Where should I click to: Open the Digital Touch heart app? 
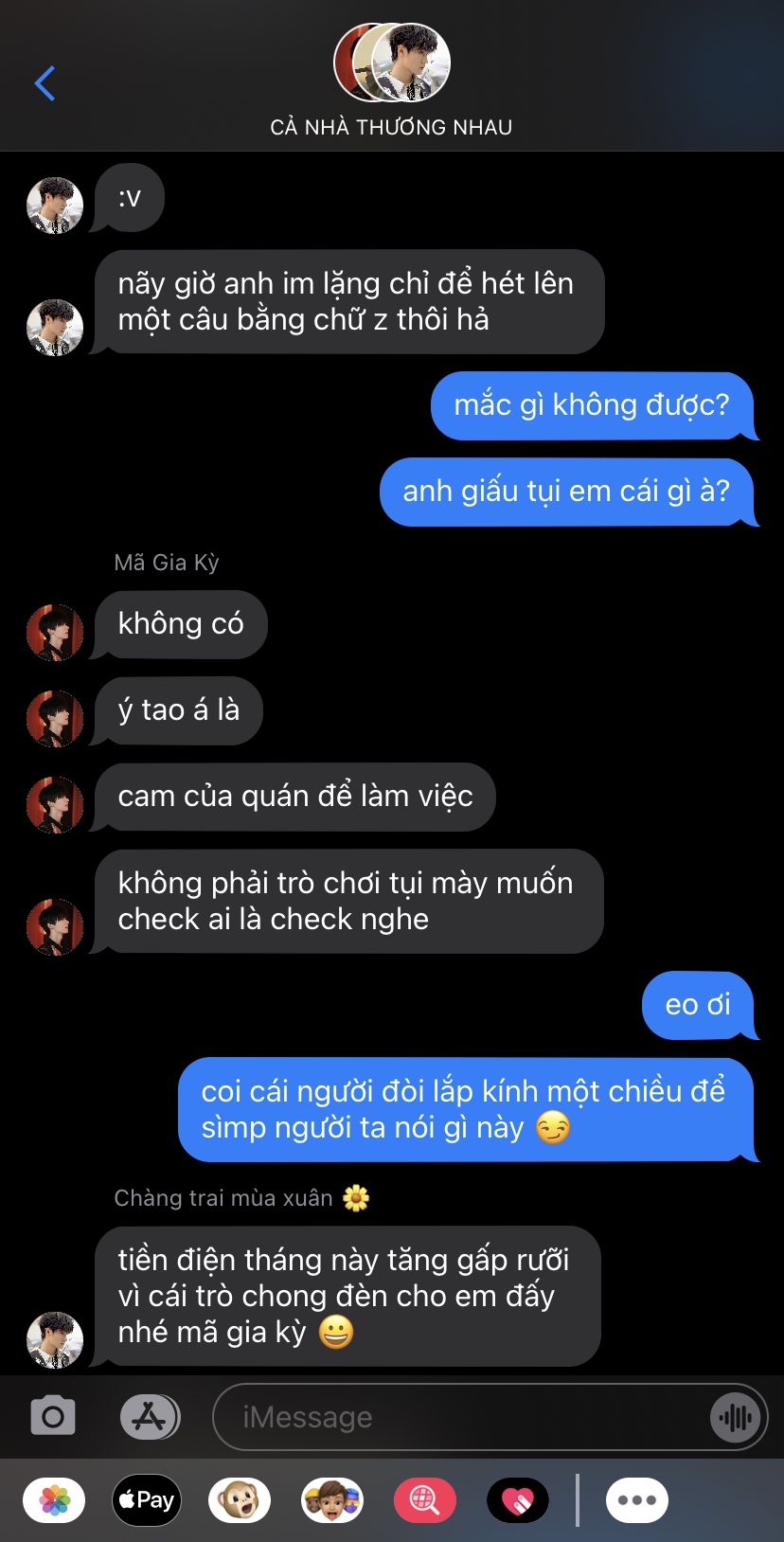[x=518, y=1500]
